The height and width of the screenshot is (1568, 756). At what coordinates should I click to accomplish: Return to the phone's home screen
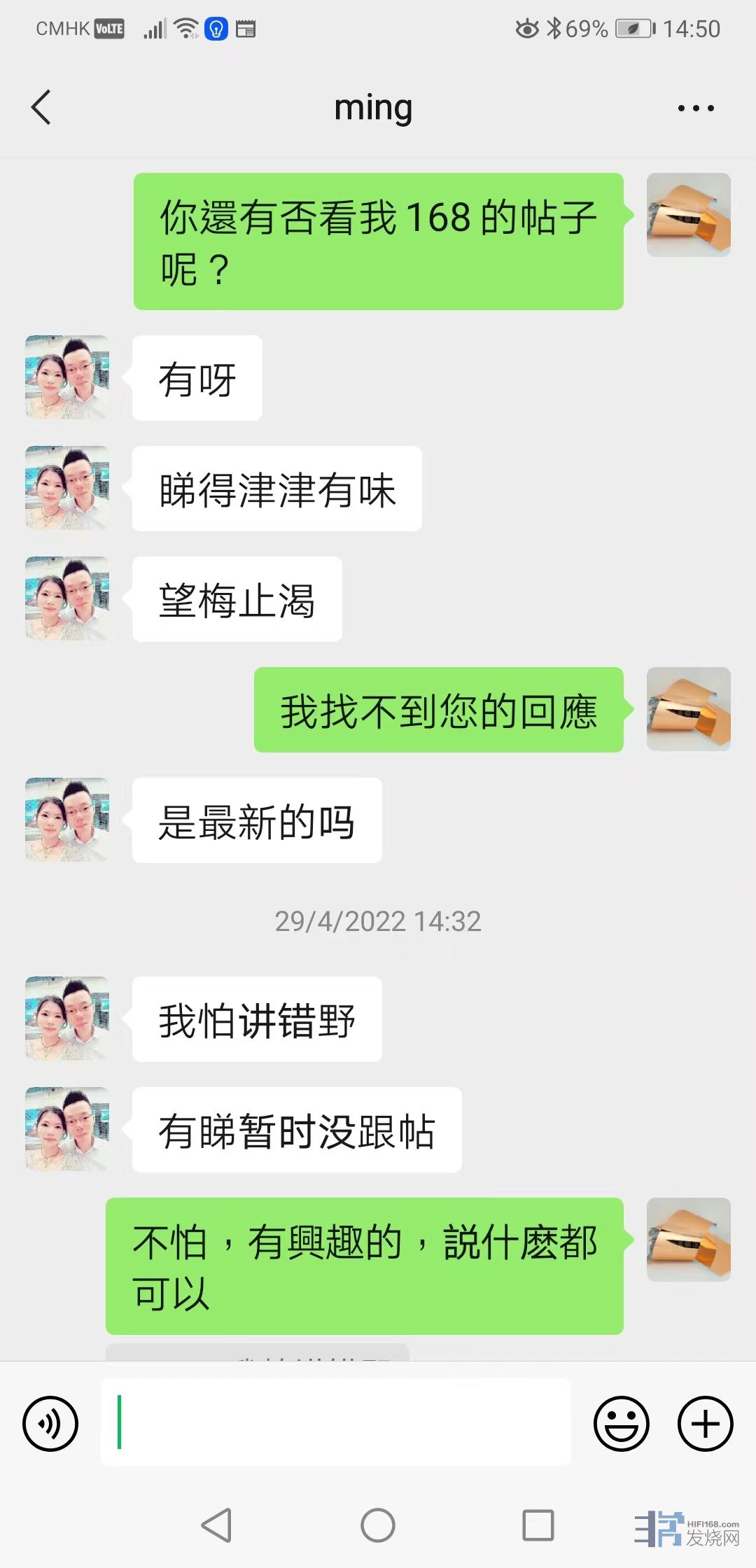[378, 1525]
